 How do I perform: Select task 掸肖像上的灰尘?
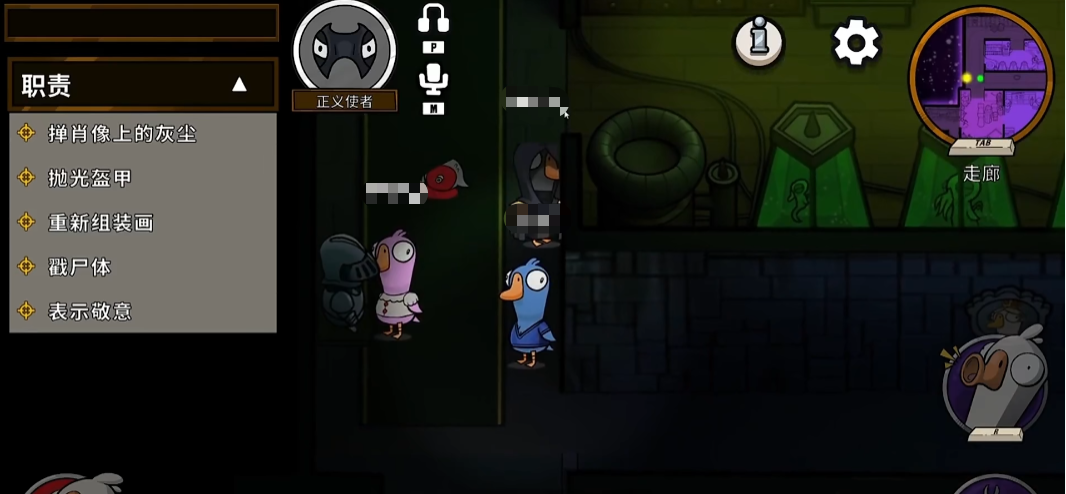point(122,134)
